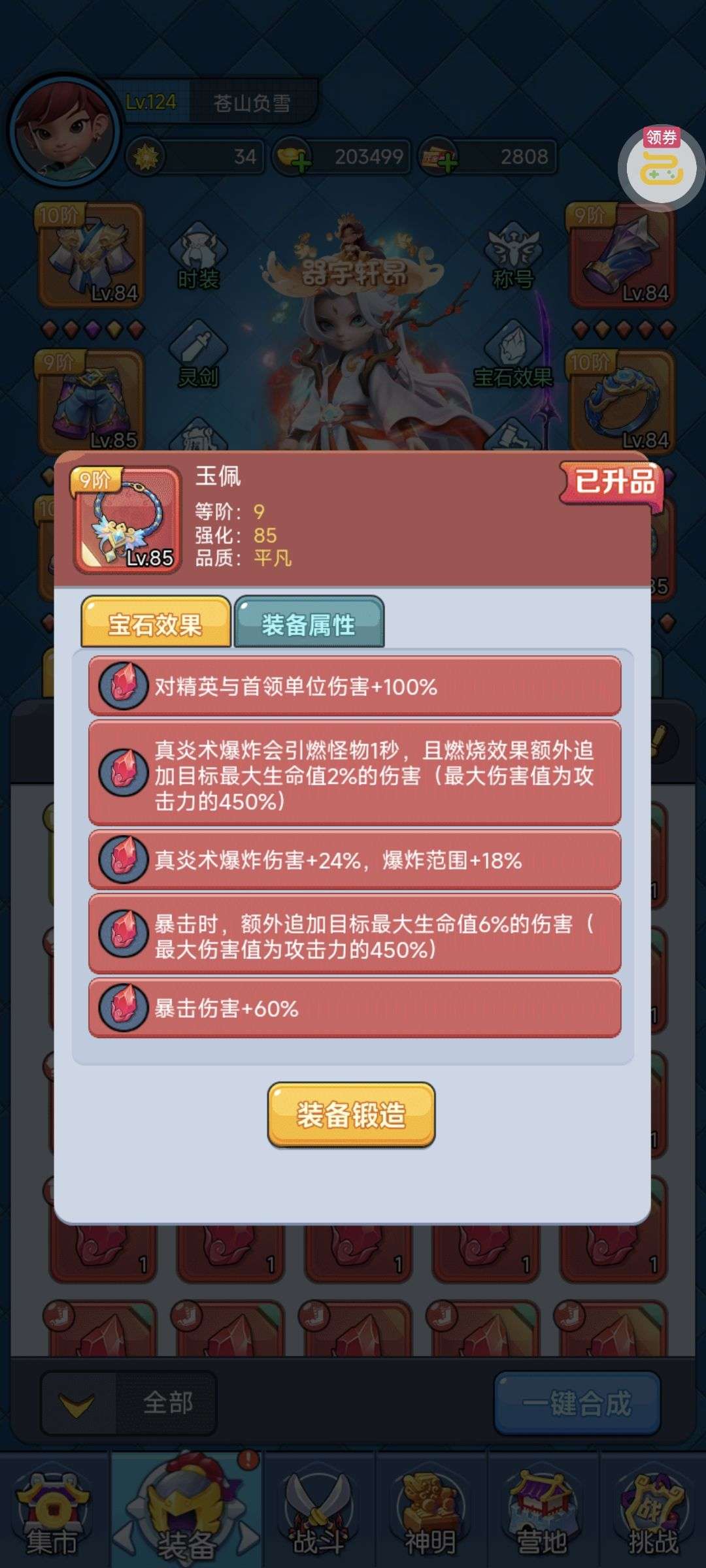Go to the 战斗 battle tab
This screenshot has width=706, height=1568.
coord(318,1514)
